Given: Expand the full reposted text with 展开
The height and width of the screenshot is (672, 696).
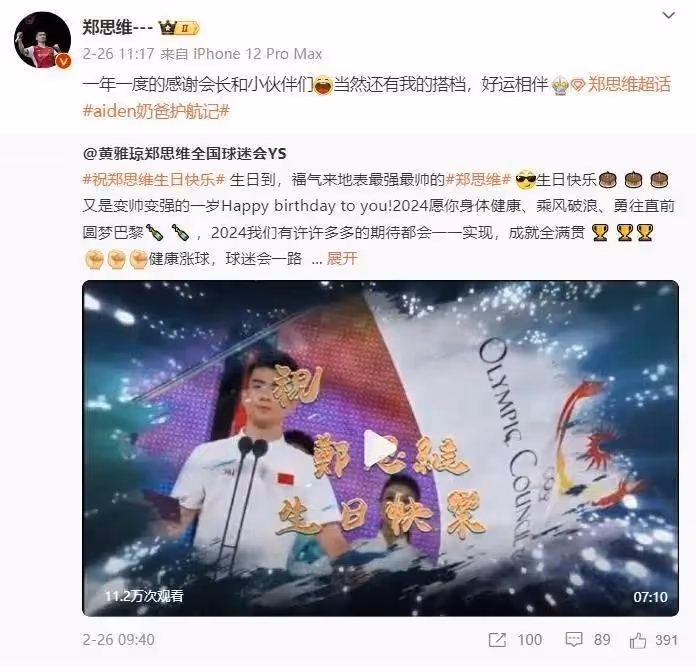Looking at the screenshot, I should tap(342, 258).
